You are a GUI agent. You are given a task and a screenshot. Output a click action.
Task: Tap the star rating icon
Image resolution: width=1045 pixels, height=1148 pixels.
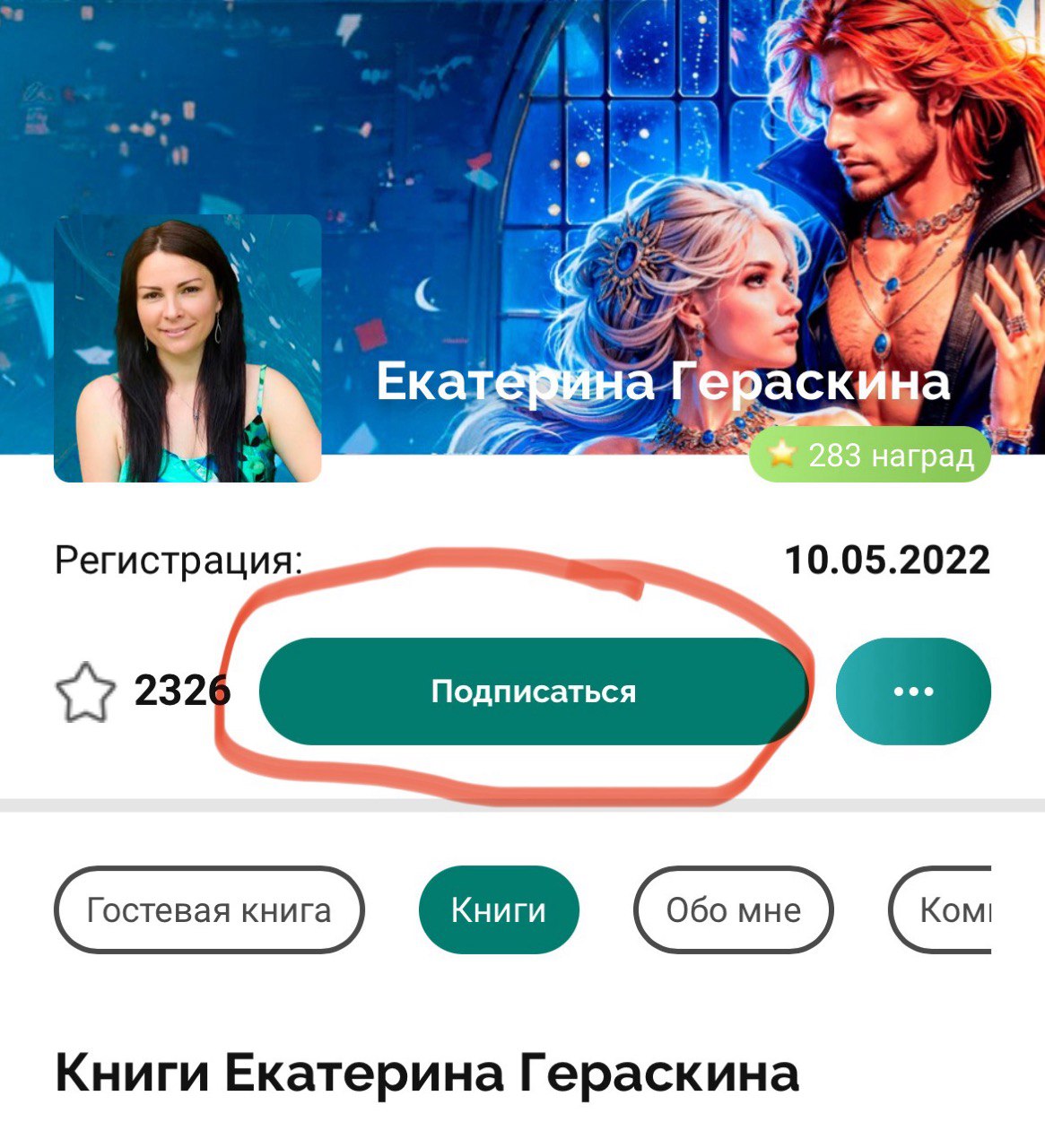(86, 692)
